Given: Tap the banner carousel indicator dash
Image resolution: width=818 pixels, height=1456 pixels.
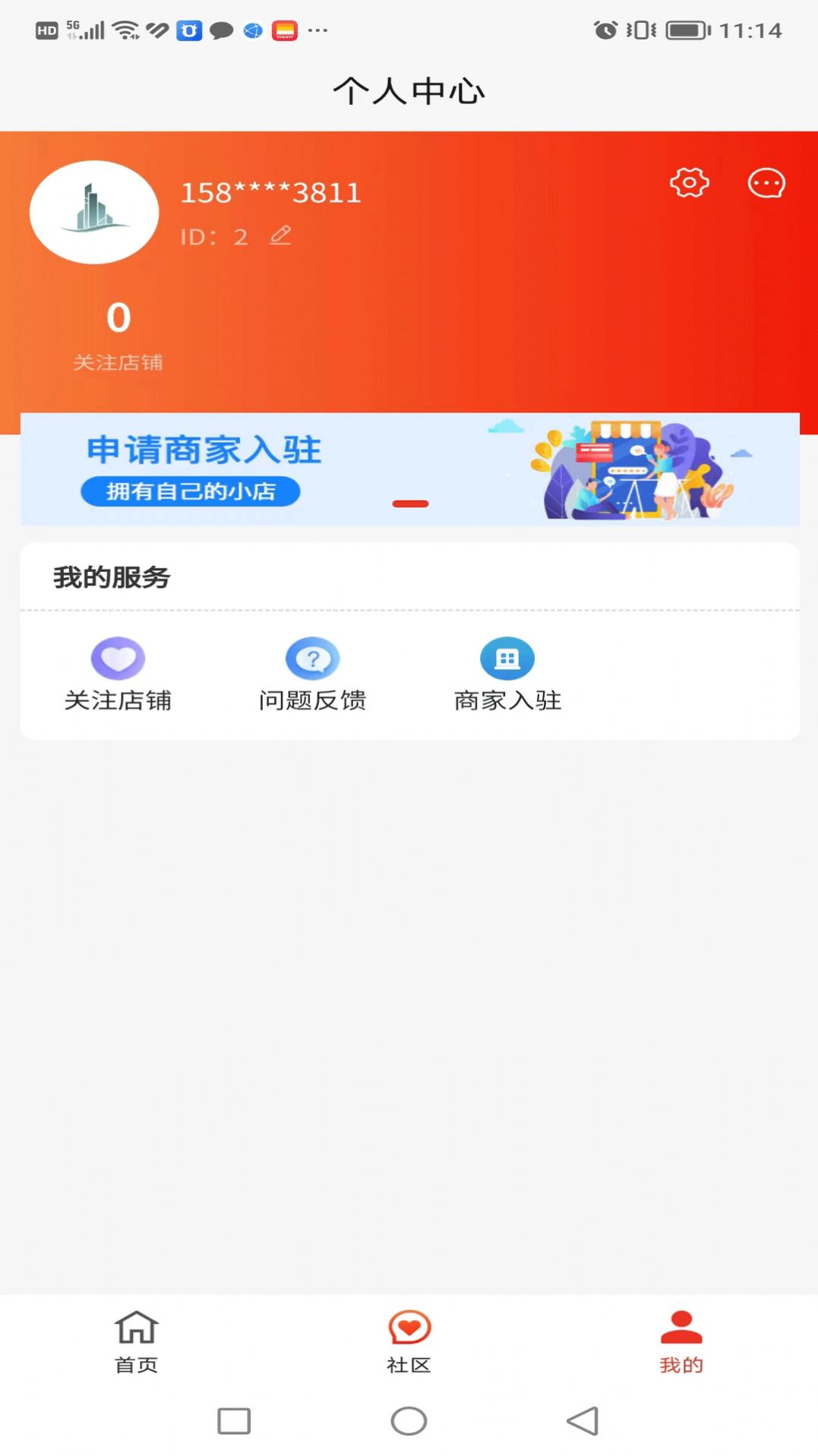Looking at the screenshot, I should tap(410, 503).
